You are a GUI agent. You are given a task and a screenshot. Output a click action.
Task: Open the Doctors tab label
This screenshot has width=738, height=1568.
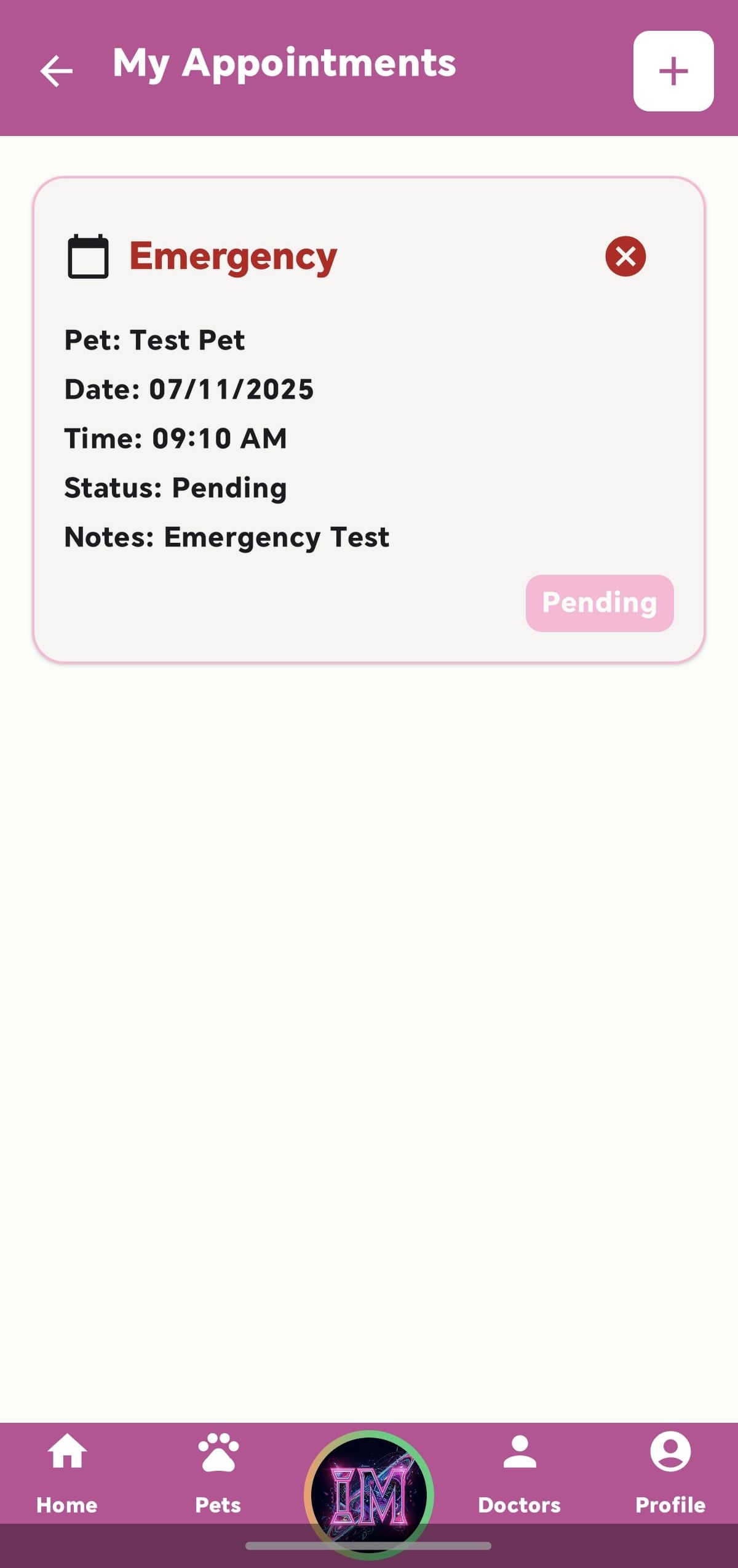tap(520, 1506)
